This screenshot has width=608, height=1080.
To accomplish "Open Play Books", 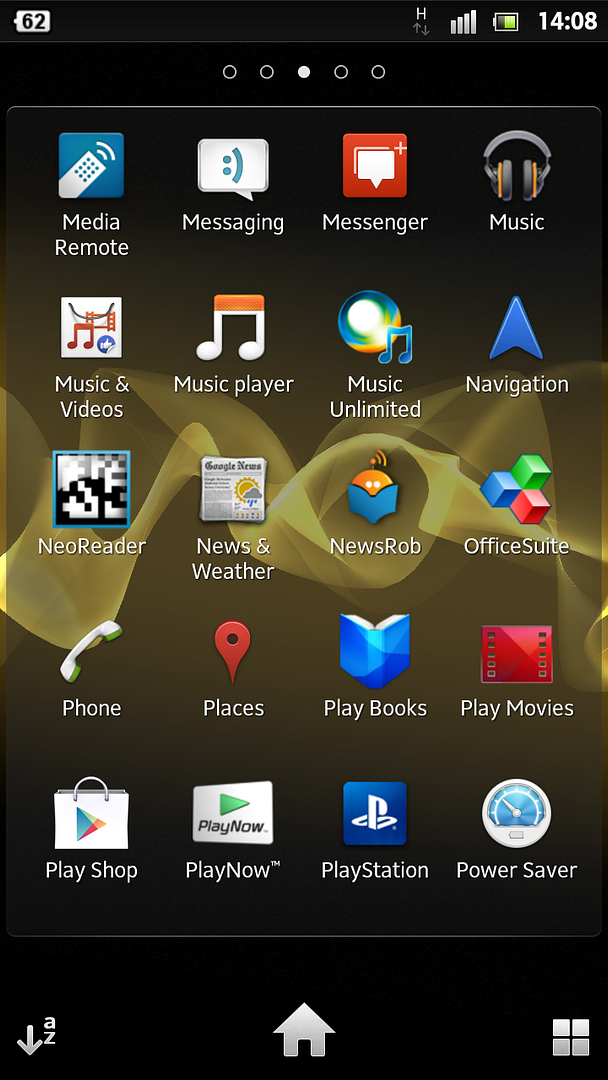I will [x=375, y=652].
